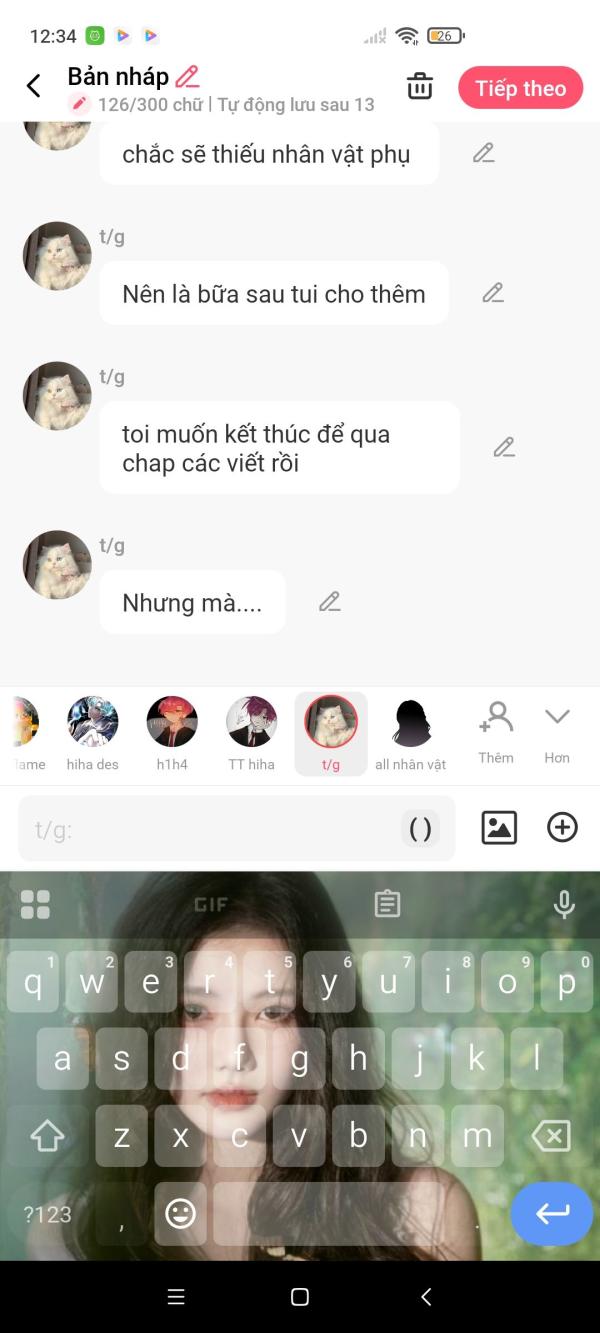Viewport: 600px width, 1333px height.
Task: Edit the draft title Bản nháp
Action: [187, 76]
